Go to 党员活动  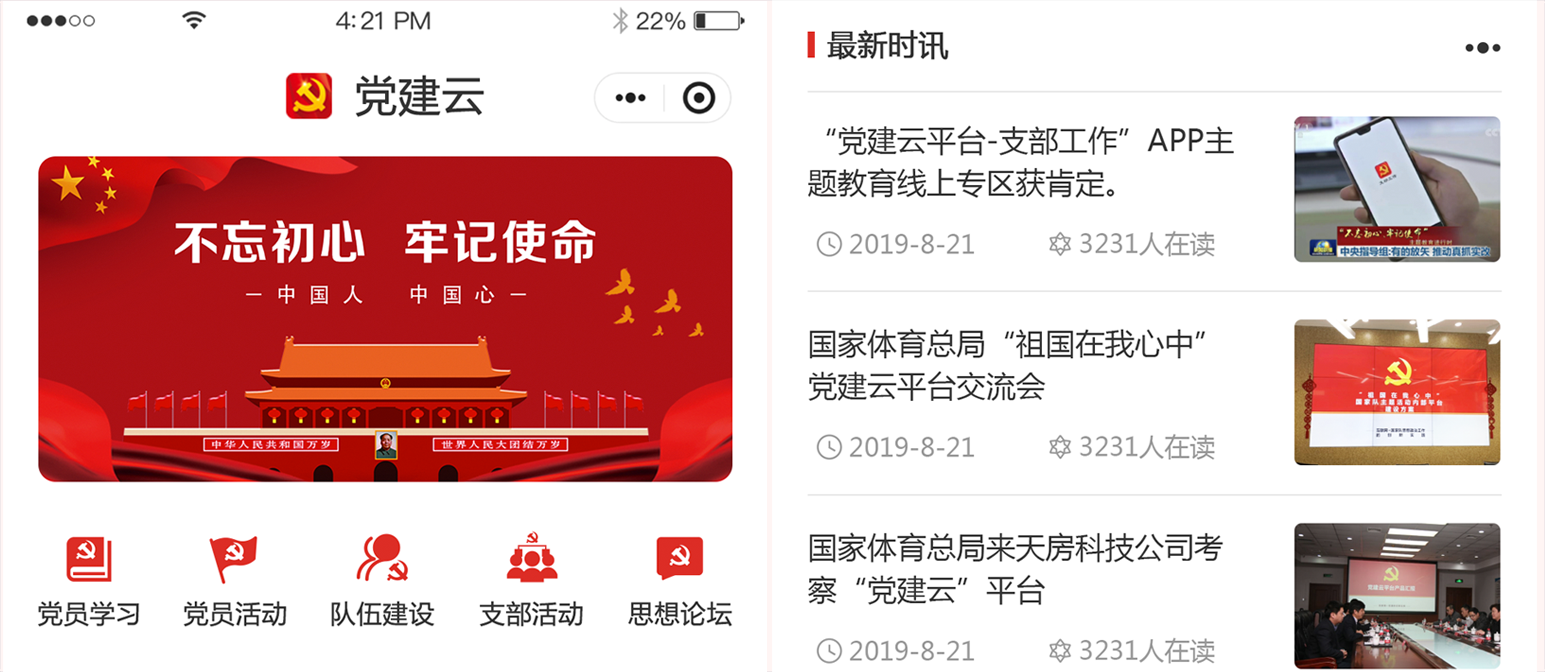point(235,578)
